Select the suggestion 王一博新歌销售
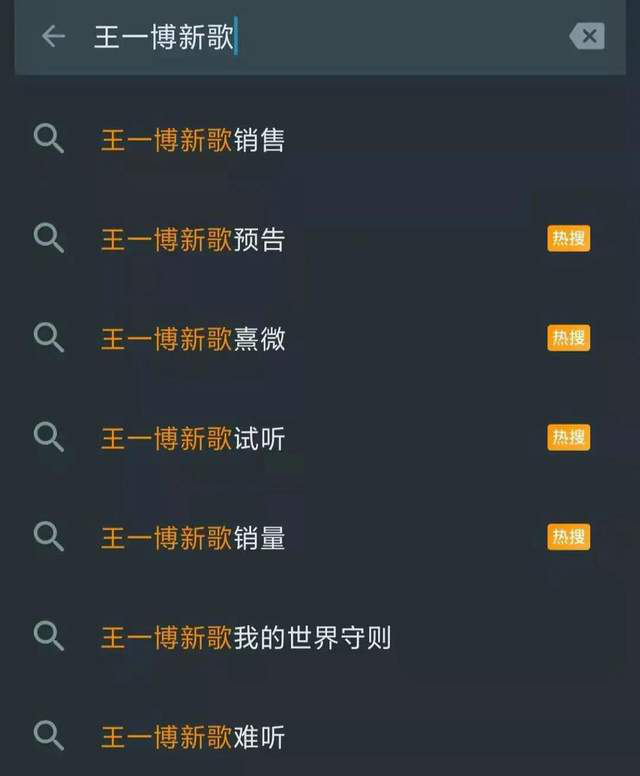Viewport: 640px width, 776px height. pos(193,140)
